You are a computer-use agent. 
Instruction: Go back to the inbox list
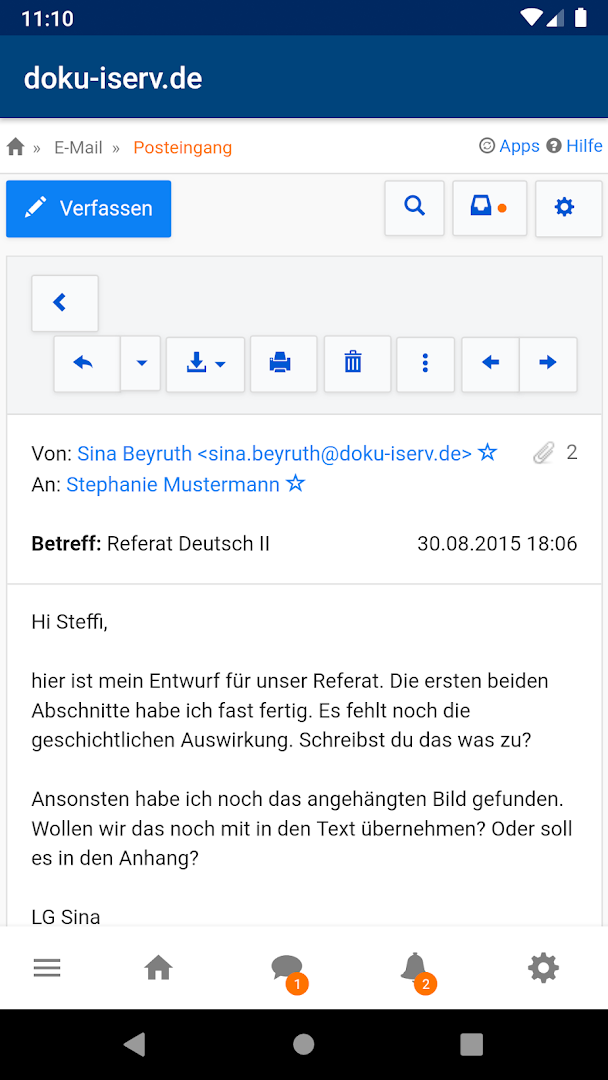click(x=64, y=302)
